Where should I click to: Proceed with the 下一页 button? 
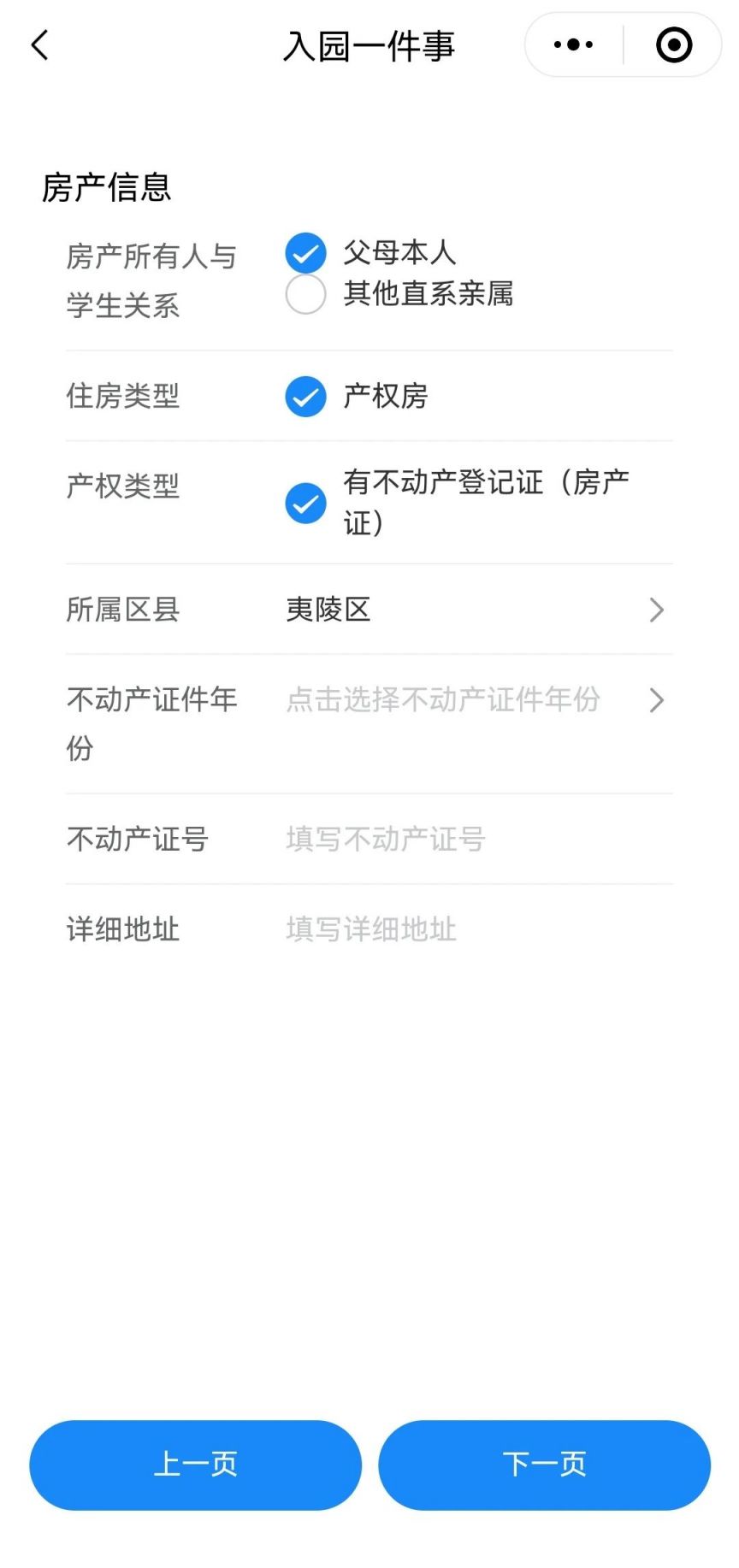pyautogui.click(x=544, y=1465)
